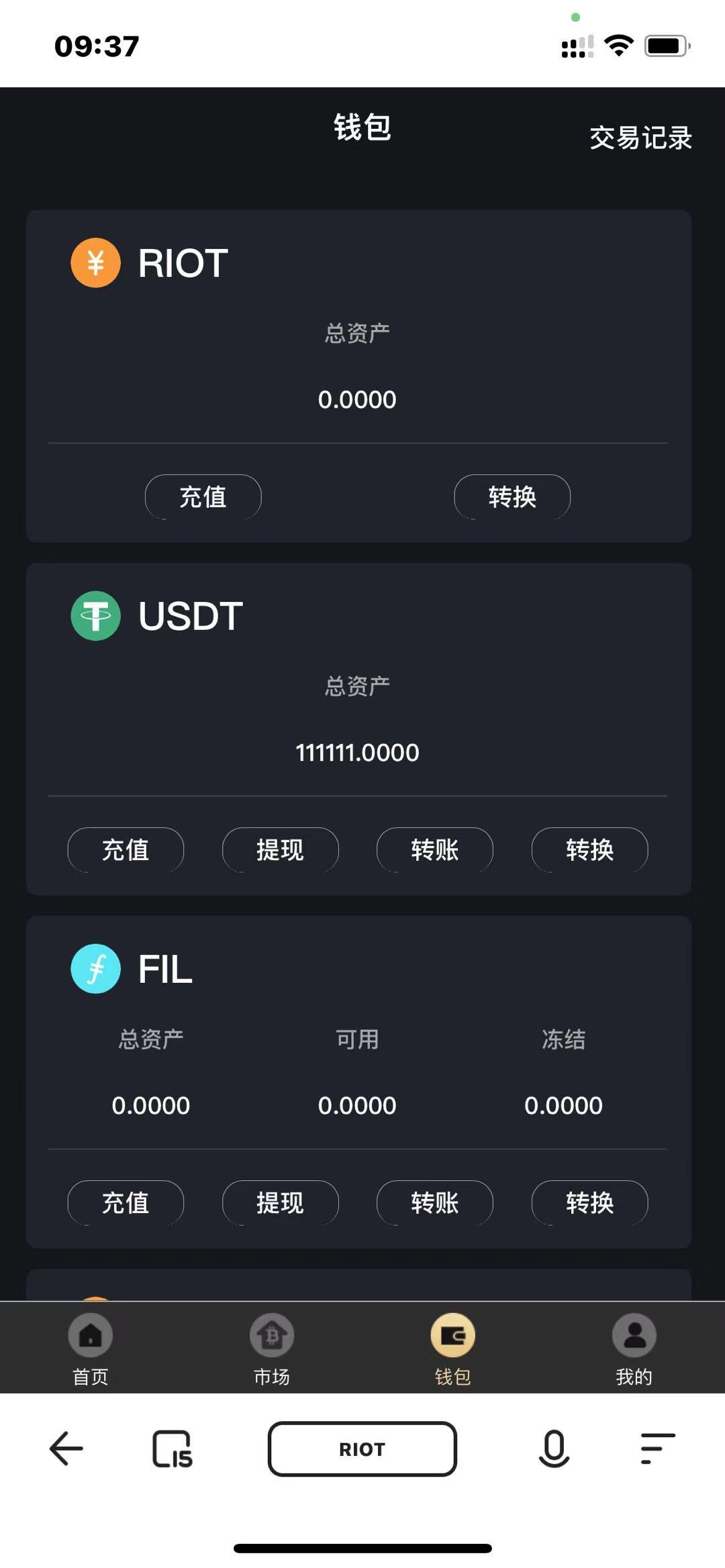This screenshot has width=725, height=1568.
Task: Go back with the browser arrow
Action: pyautogui.click(x=66, y=1449)
